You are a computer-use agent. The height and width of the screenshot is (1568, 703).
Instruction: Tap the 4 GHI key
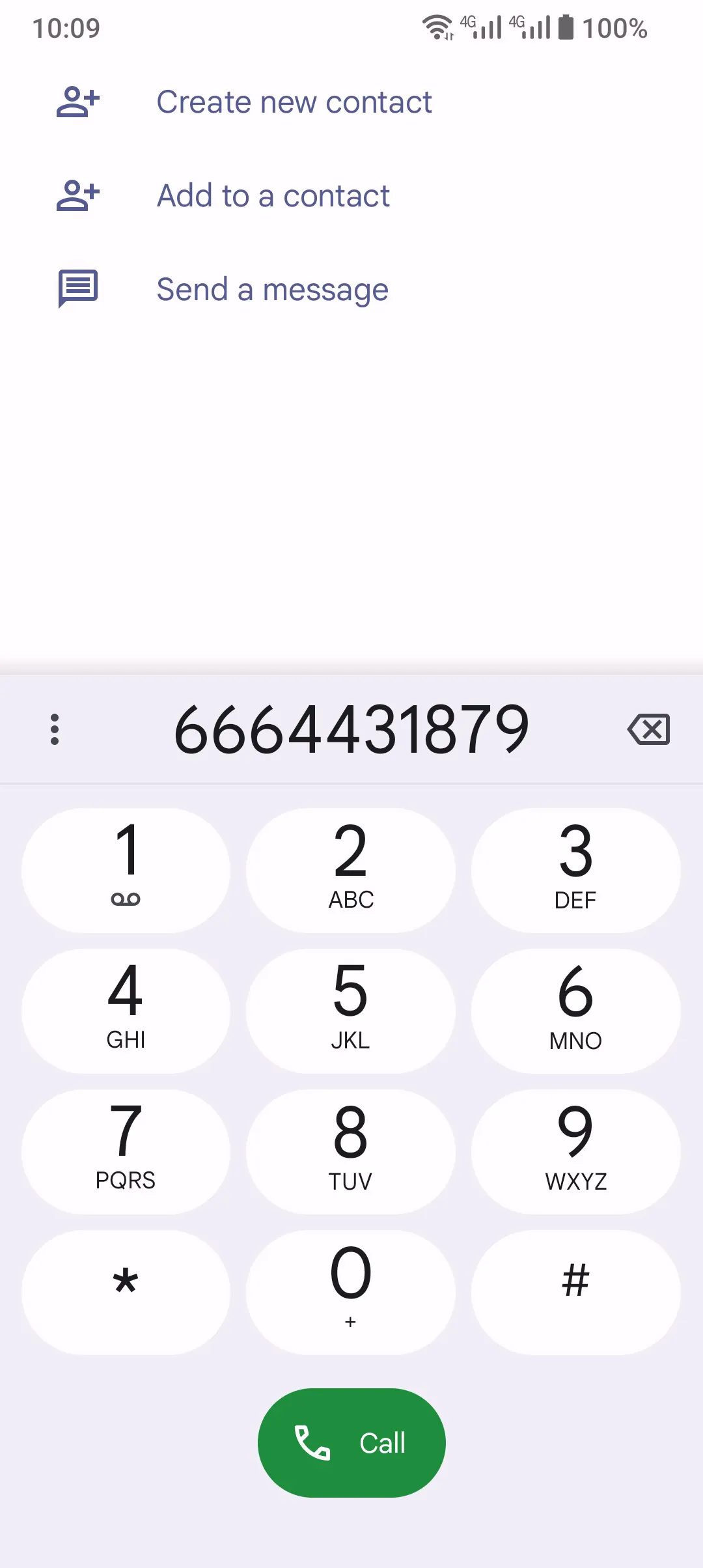point(126,1011)
